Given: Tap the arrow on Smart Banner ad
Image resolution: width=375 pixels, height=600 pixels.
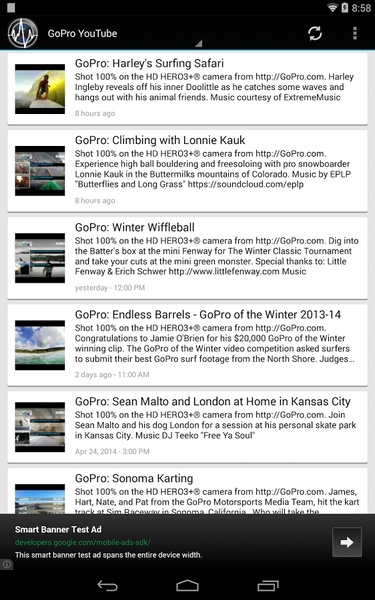Looking at the screenshot, I should (347, 542).
